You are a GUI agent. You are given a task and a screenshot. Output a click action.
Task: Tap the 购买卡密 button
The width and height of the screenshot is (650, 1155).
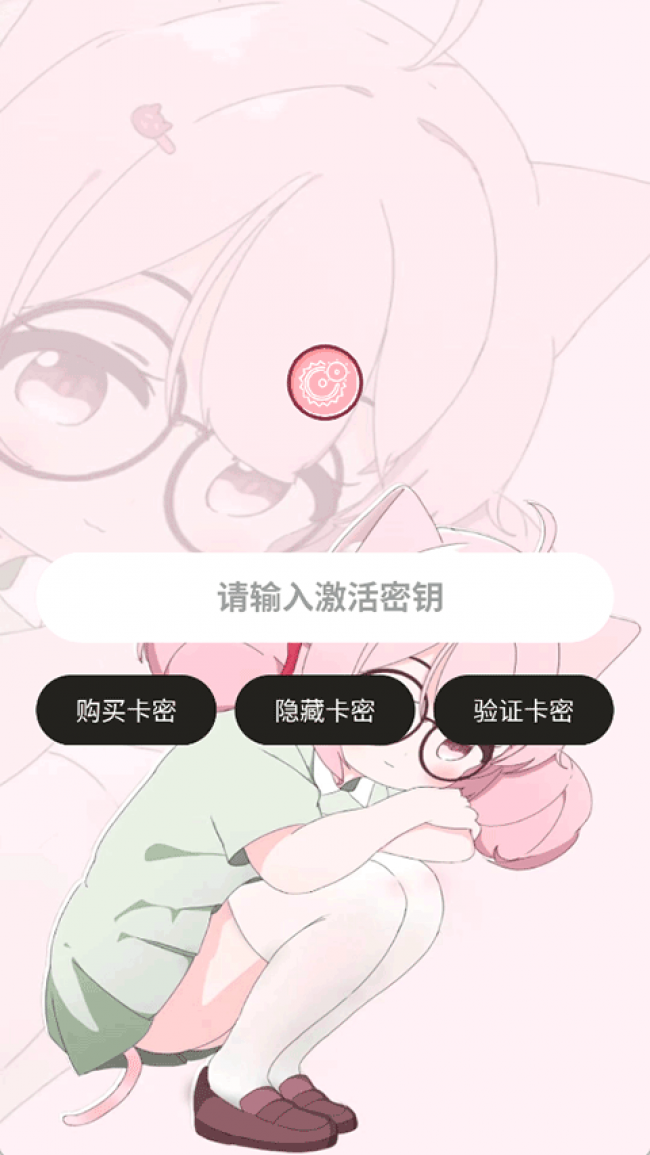pyautogui.click(x=126, y=711)
